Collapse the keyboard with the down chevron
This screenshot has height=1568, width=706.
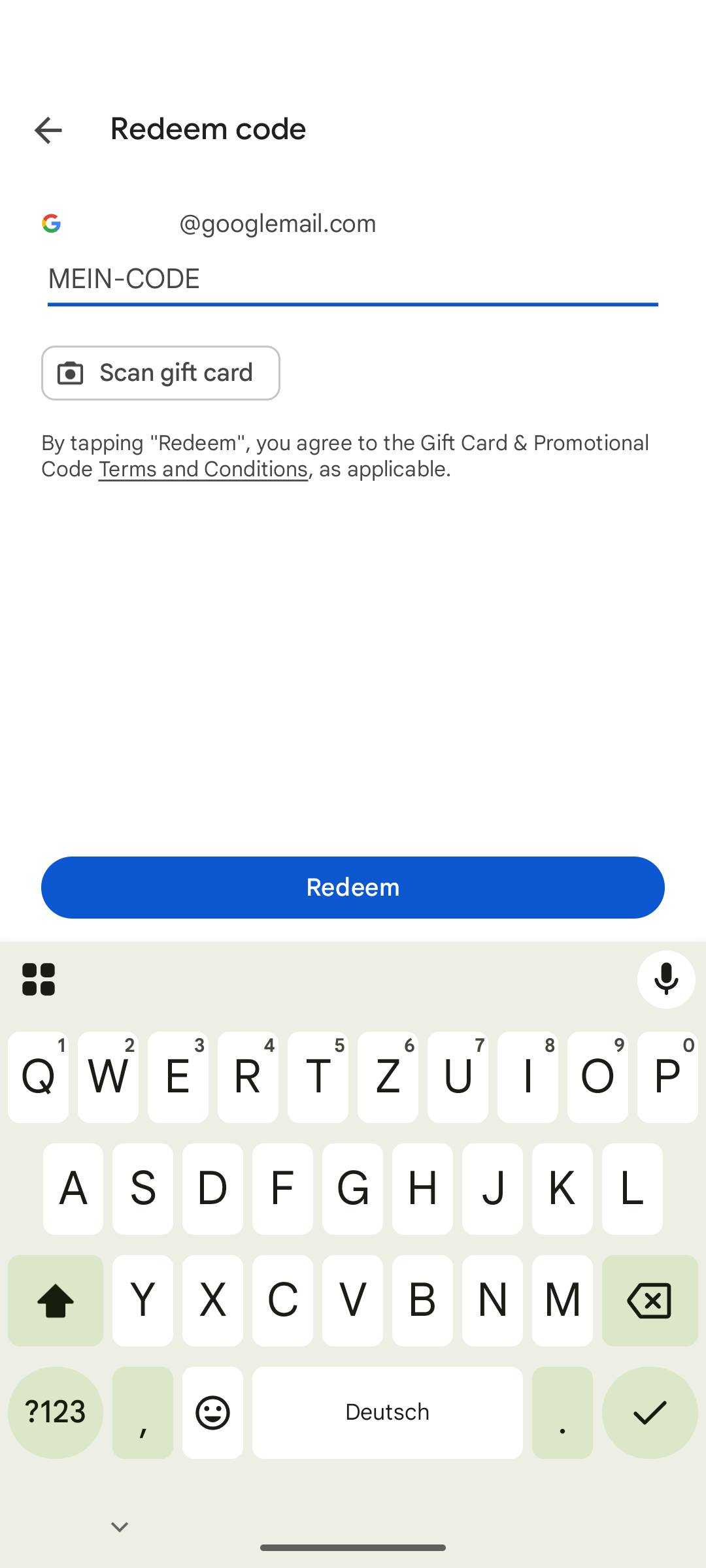click(x=118, y=1525)
